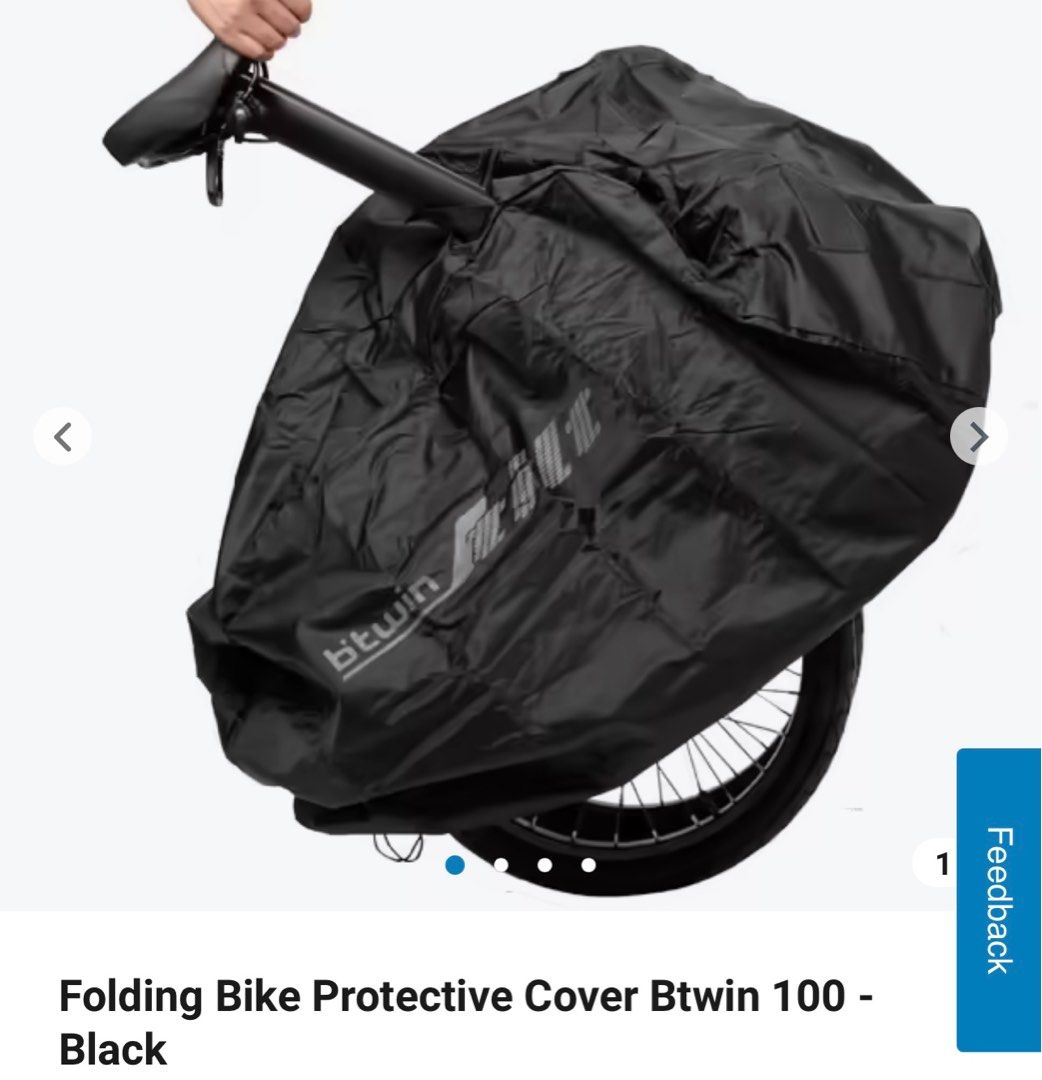
Task: Advance the carousel with the right arrow icon
Action: [x=977, y=435]
